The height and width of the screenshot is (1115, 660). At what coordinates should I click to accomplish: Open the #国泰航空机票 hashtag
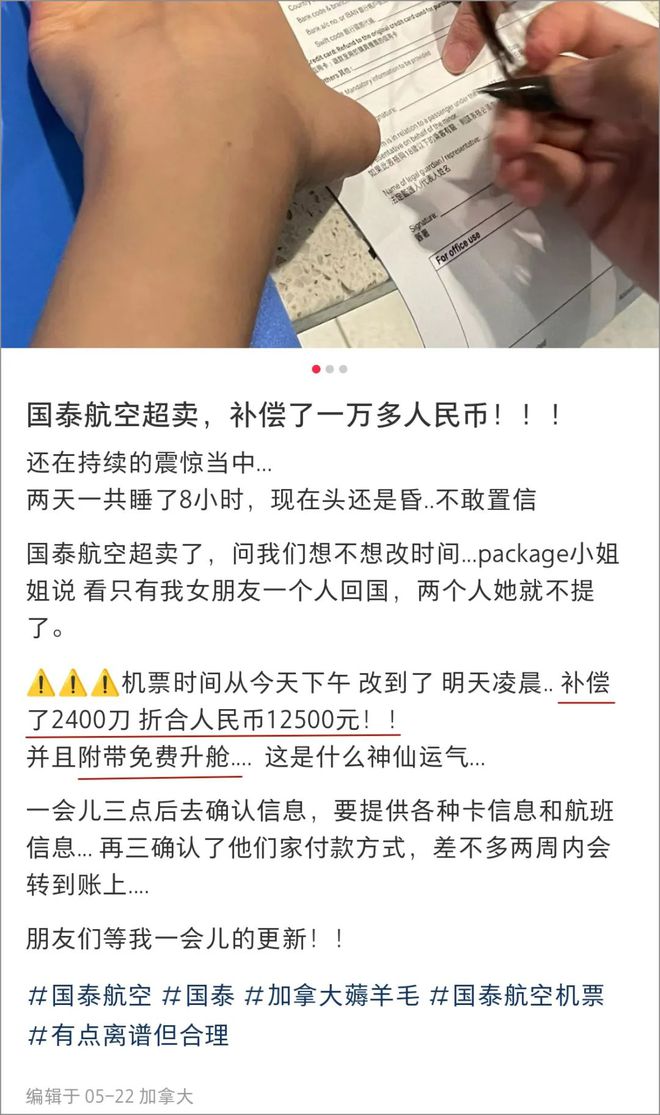click(x=516, y=995)
